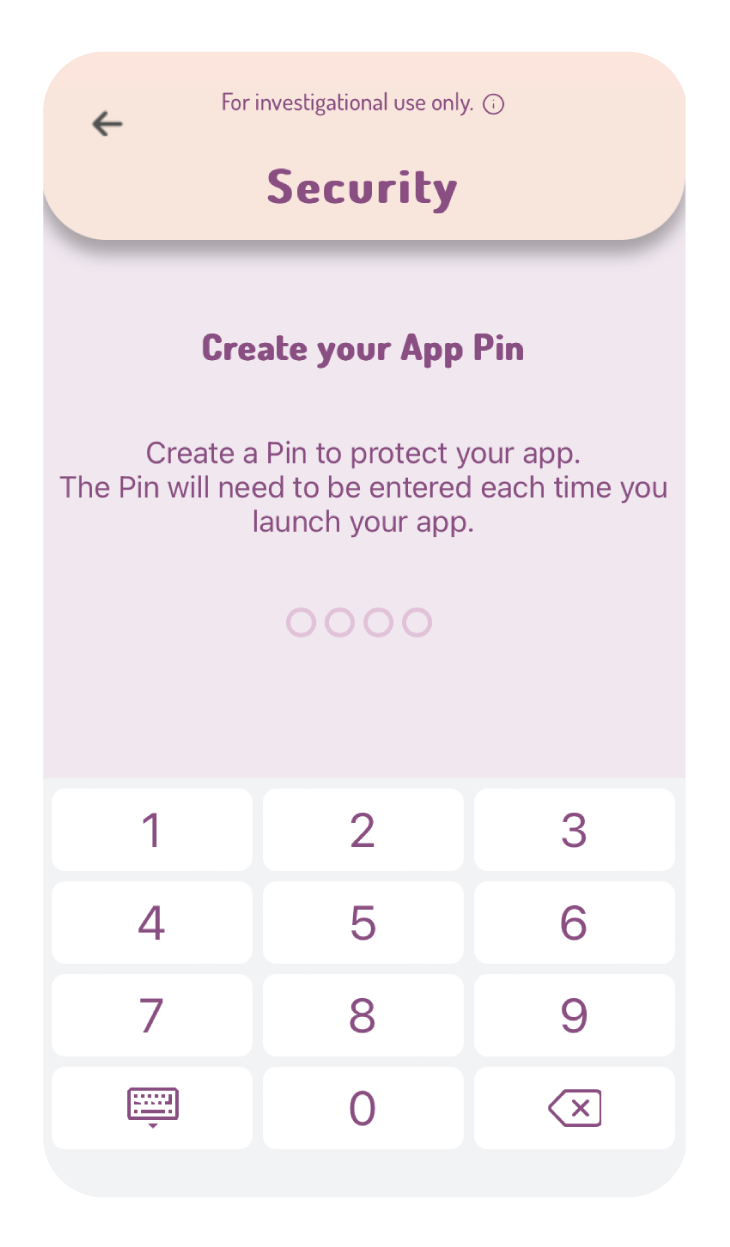Enter digit 3 on the keypad
Screen dimensions: 730x1247
click(574, 830)
